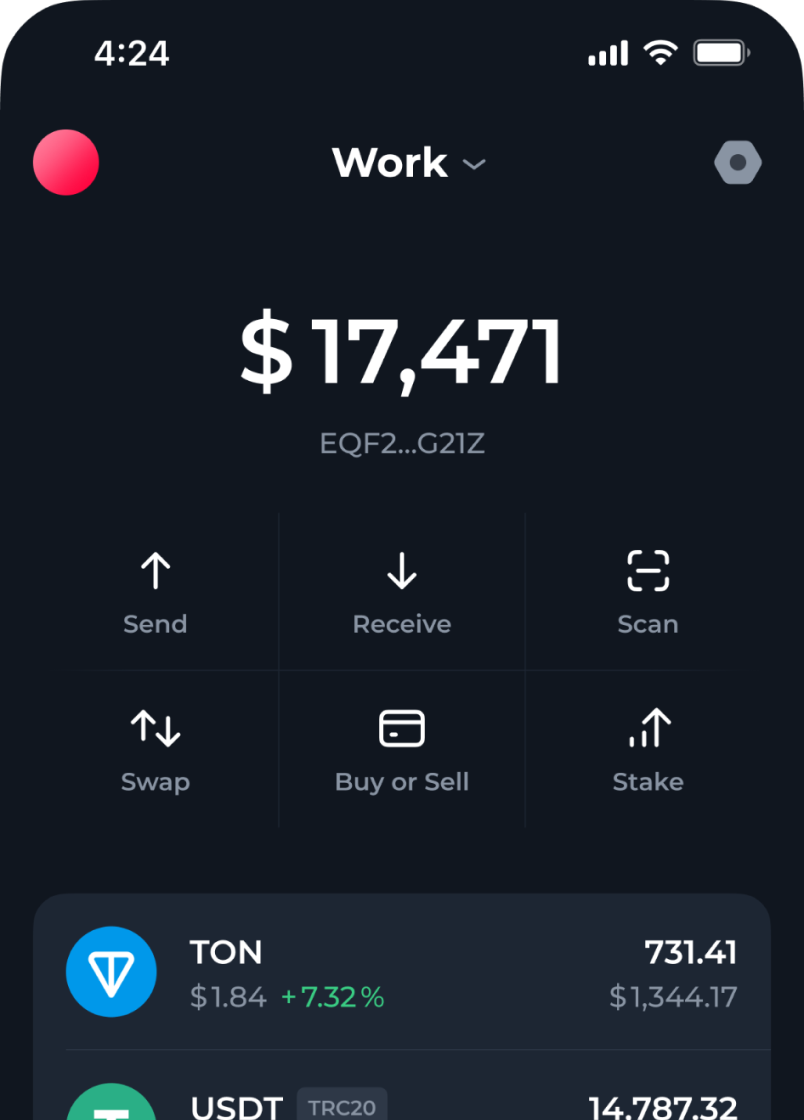Copy the wallet address EQF2...G21Z
Screen dimensions: 804x1120
[x=402, y=444]
